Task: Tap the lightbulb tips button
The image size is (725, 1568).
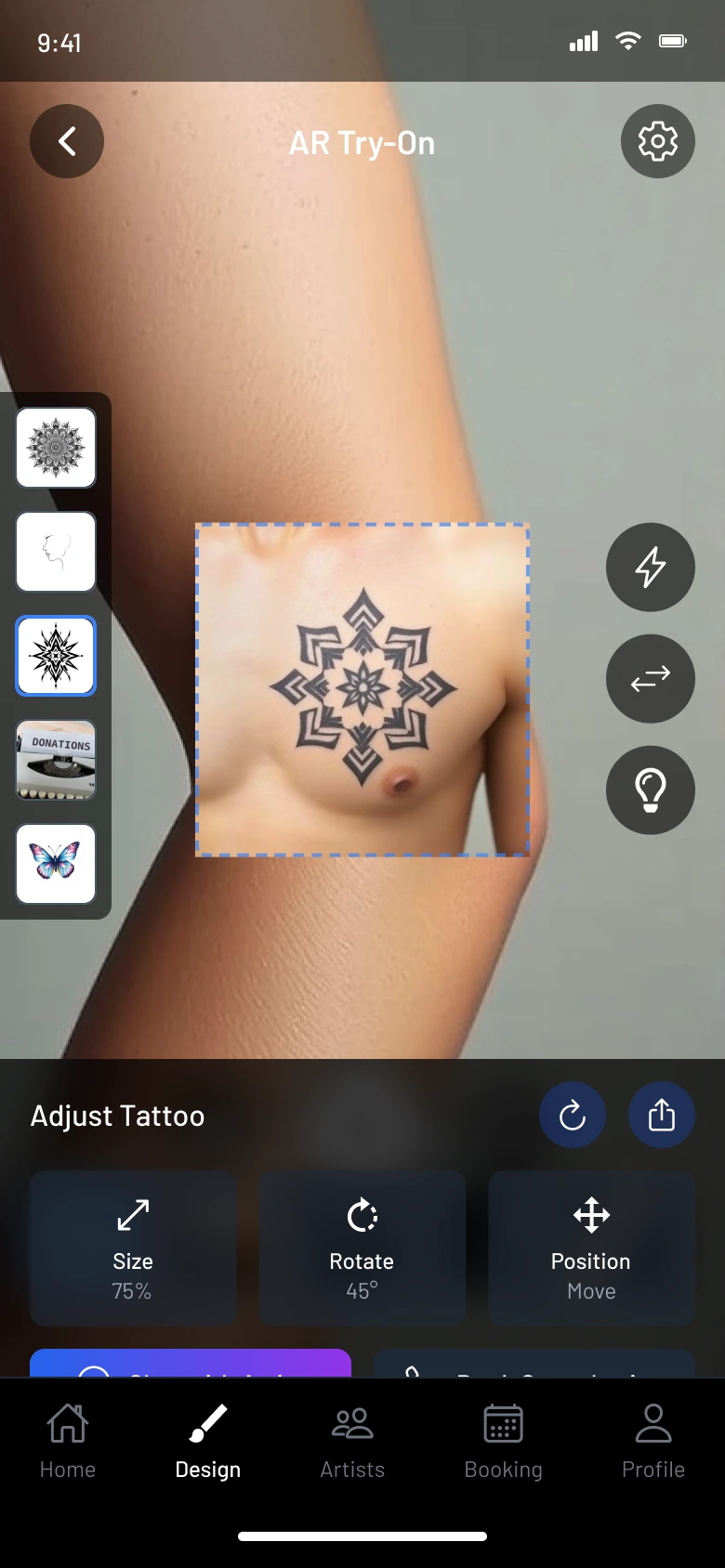Action: (650, 791)
